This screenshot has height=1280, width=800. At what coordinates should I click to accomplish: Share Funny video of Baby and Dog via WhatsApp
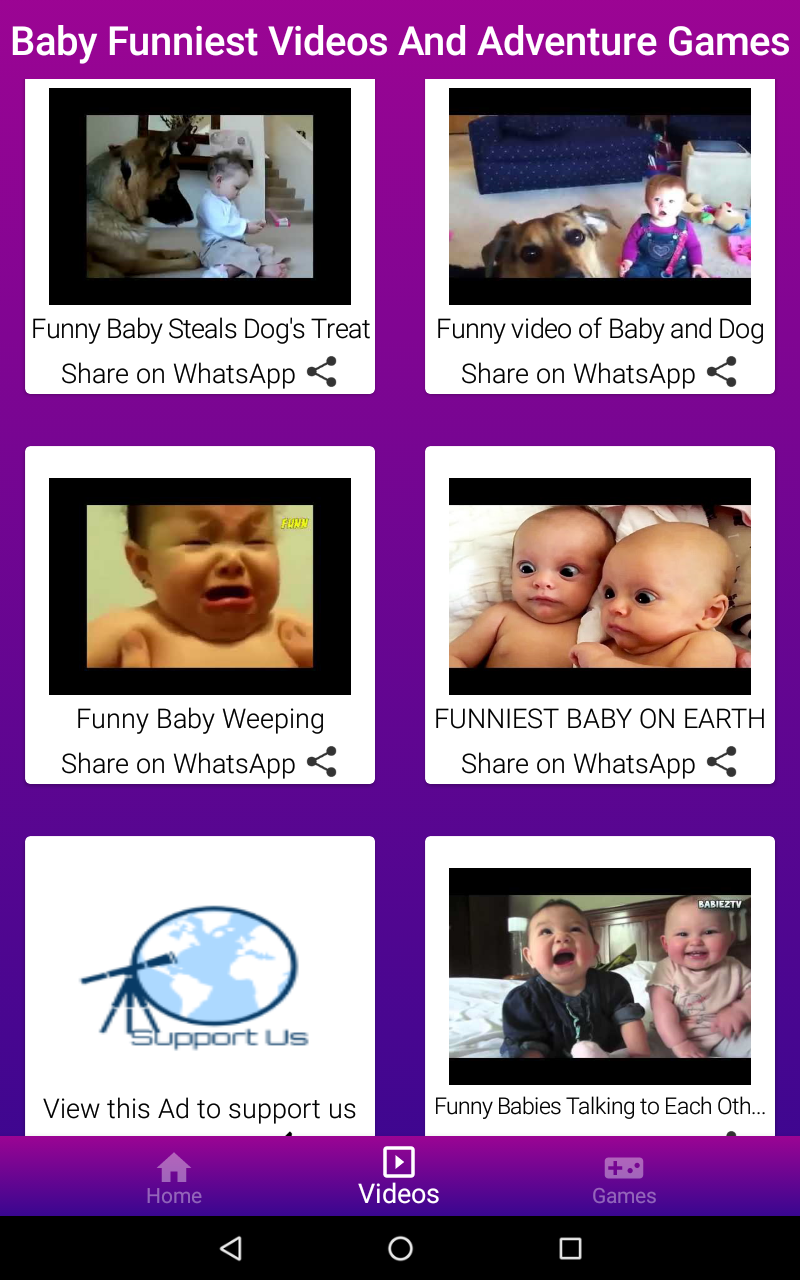(600, 373)
